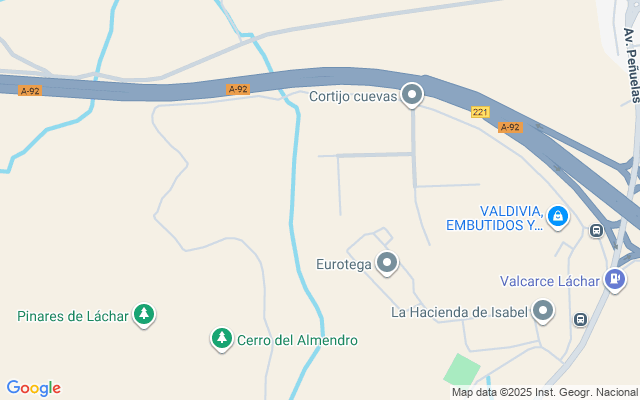Viewport: 640px width, 400px height.
Task: Tap the La Hacienda de Isabel marker
Action: [543, 312]
